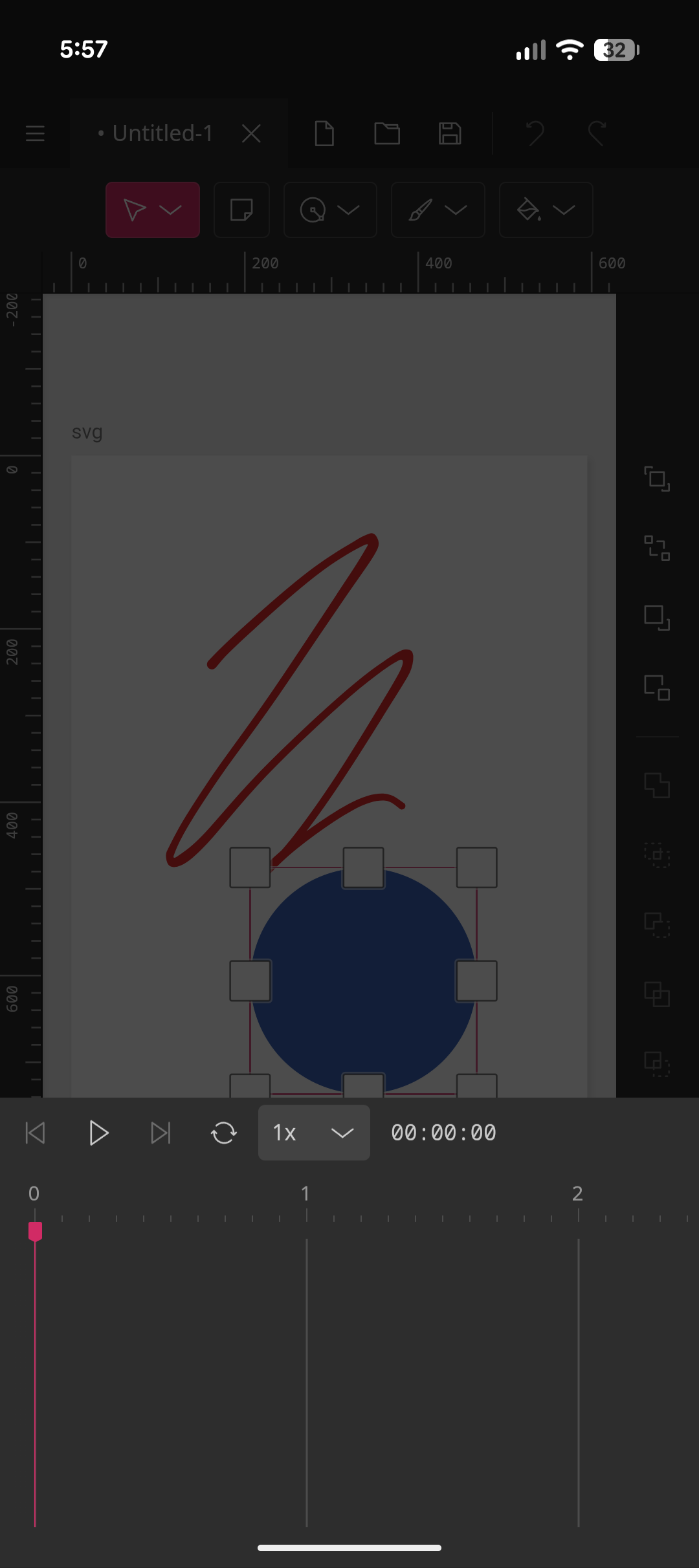Toggle loop playback

[x=224, y=1133]
